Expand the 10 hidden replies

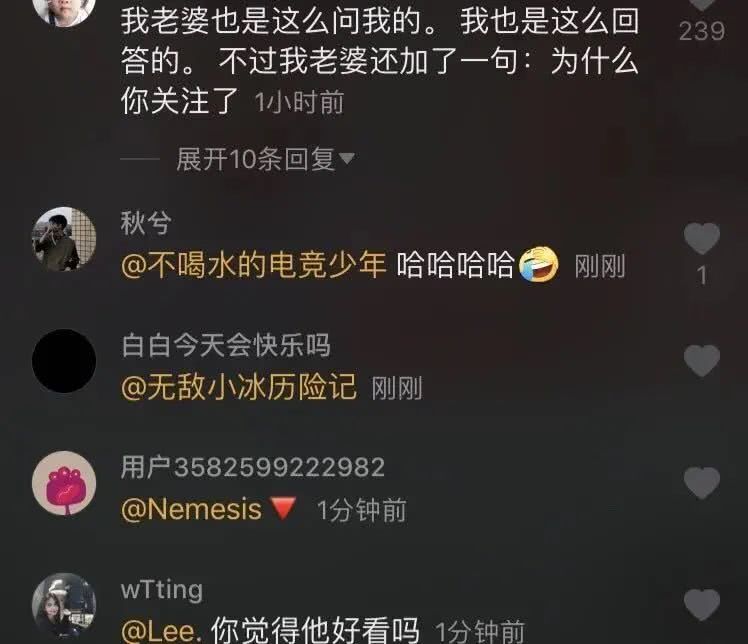[265, 160]
